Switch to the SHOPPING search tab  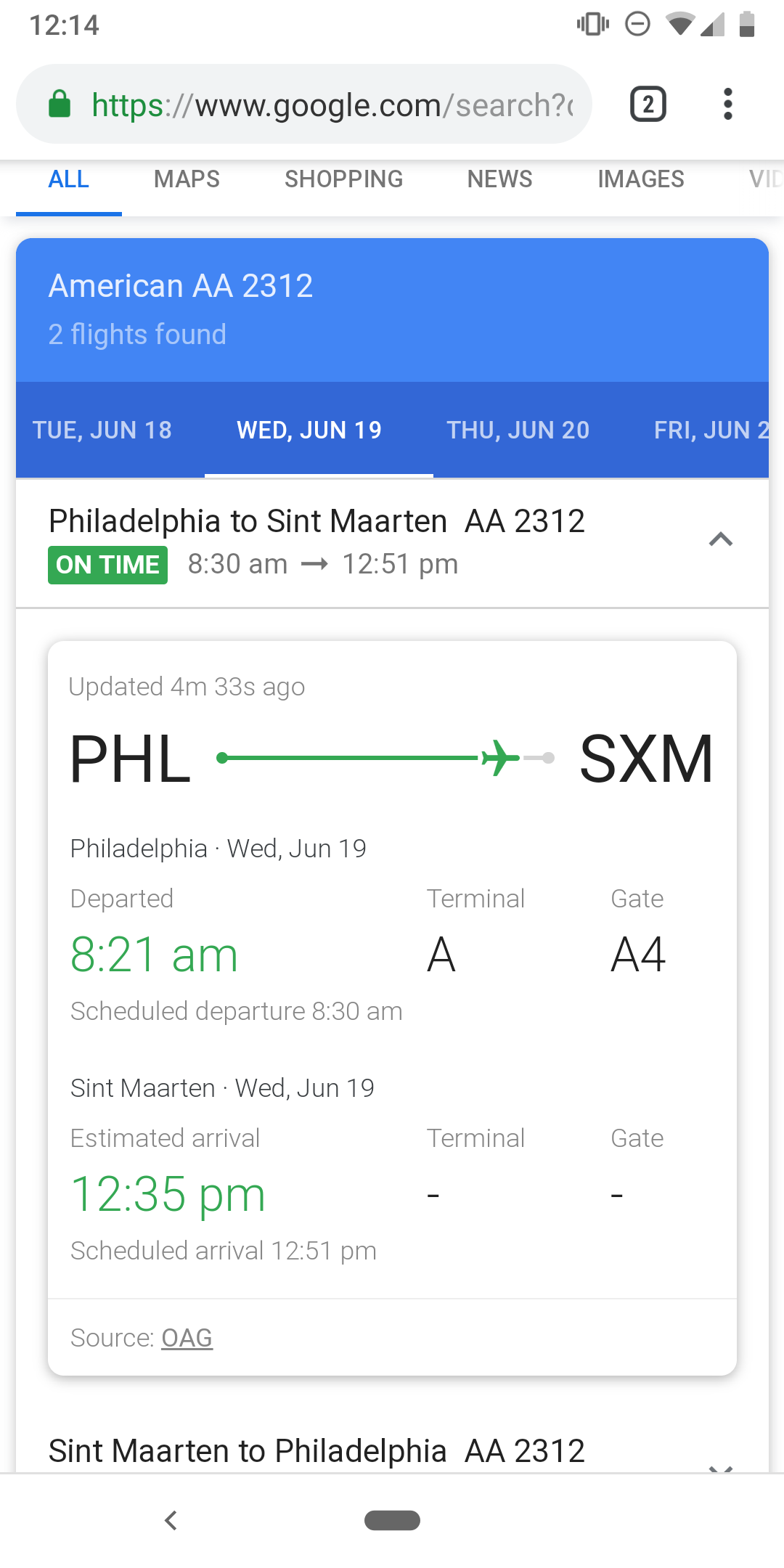tap(343, 179)
